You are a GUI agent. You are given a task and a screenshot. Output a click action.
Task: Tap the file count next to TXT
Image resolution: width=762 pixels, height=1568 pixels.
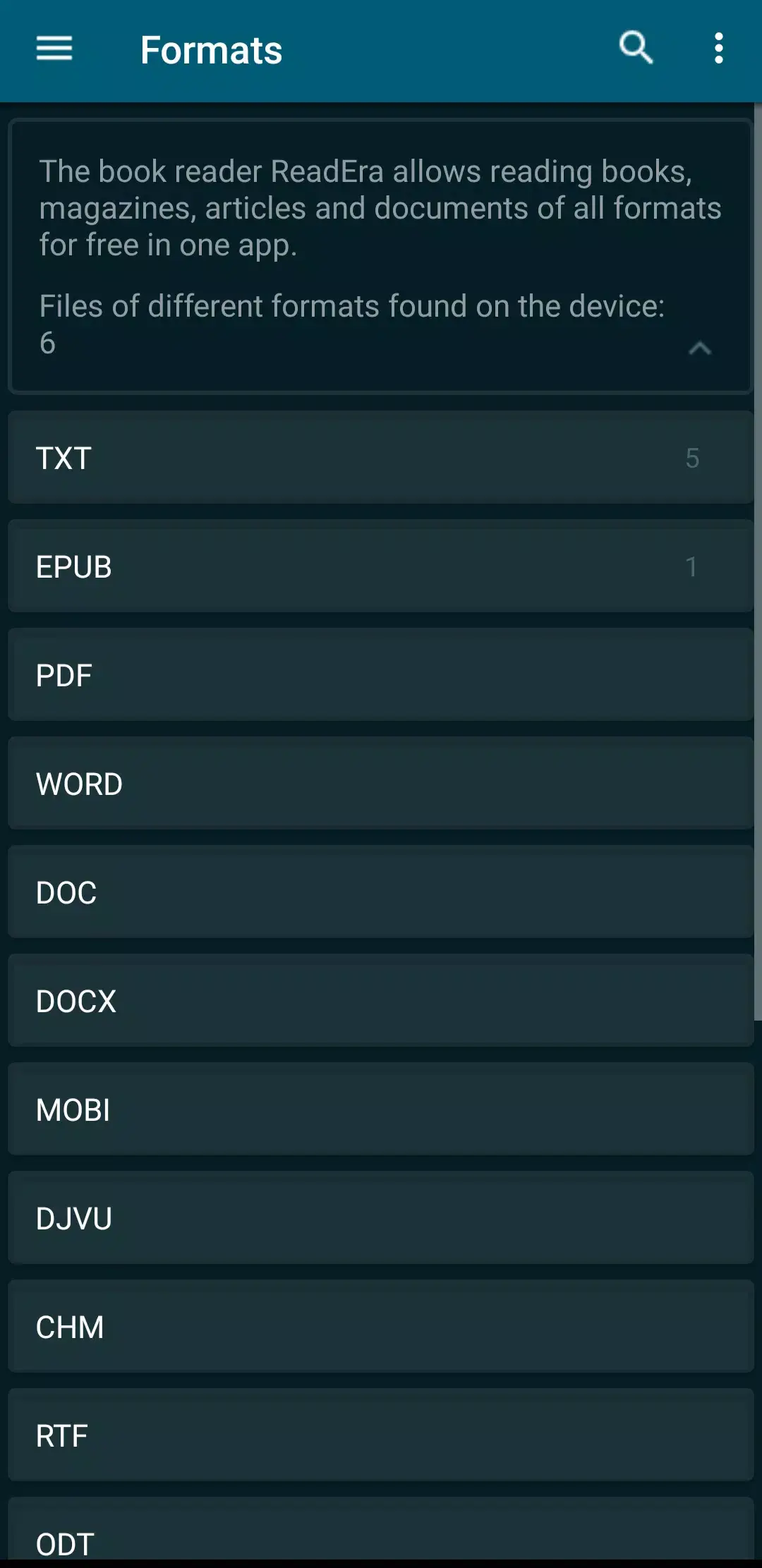point(693,458)
